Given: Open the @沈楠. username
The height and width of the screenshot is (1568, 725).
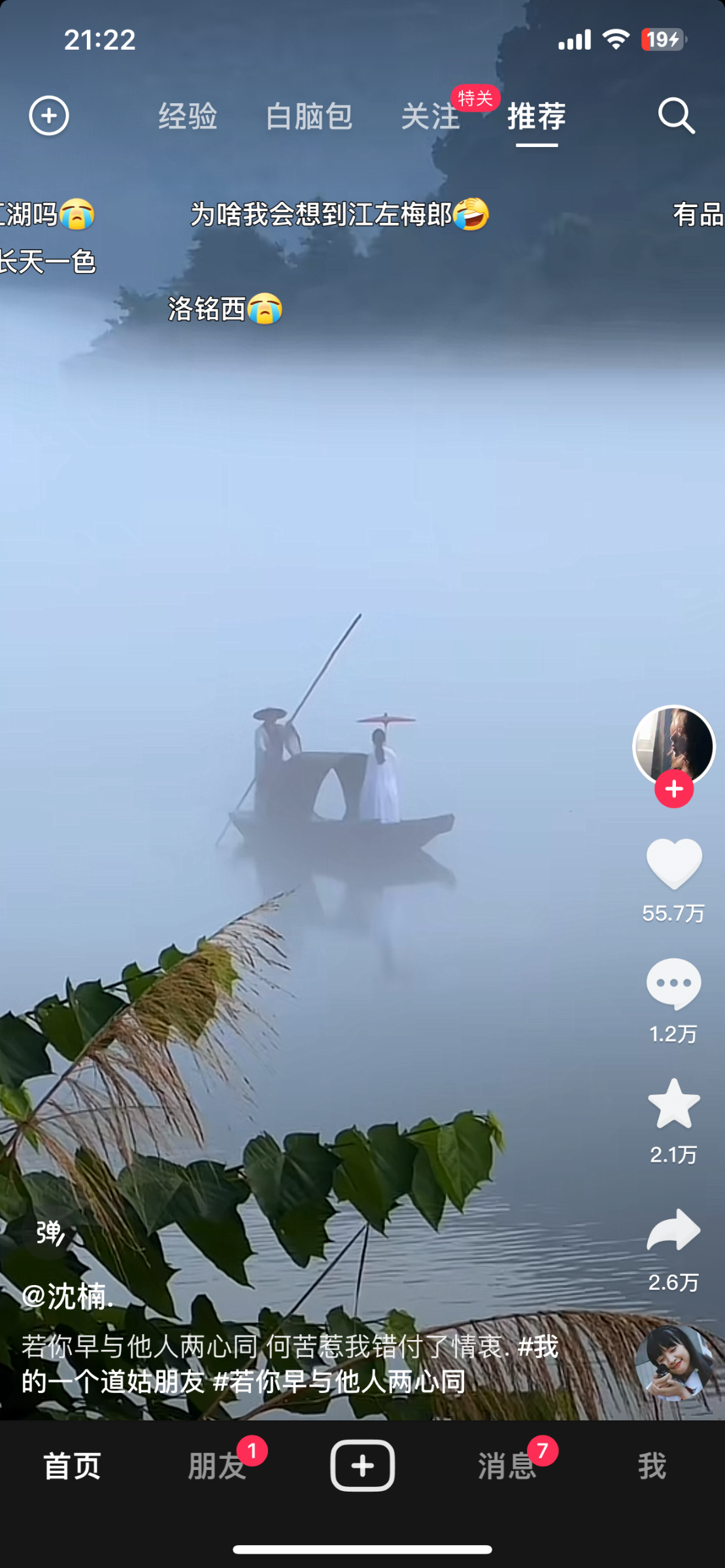Looking at the screenshot, I should coord(68,1296).
